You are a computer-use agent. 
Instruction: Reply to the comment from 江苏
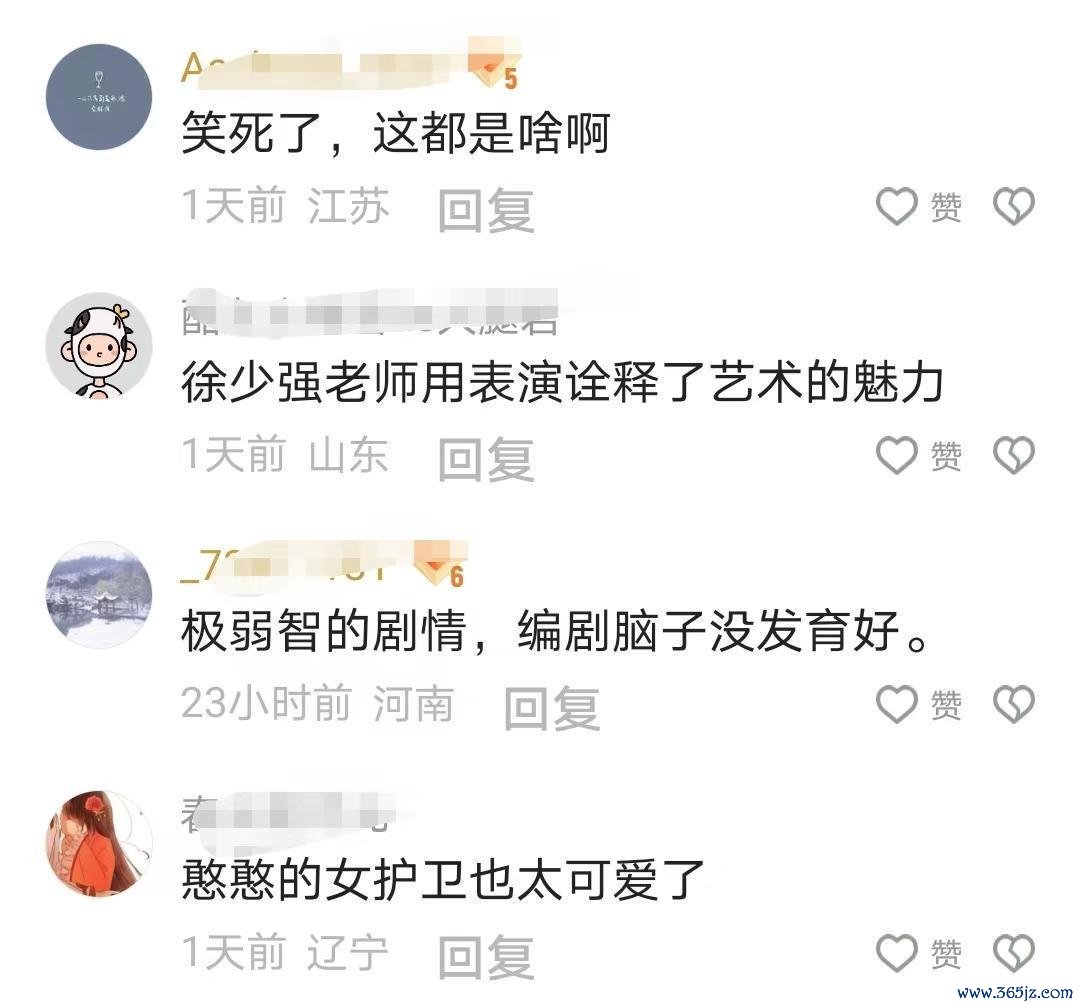click(486, 210)
